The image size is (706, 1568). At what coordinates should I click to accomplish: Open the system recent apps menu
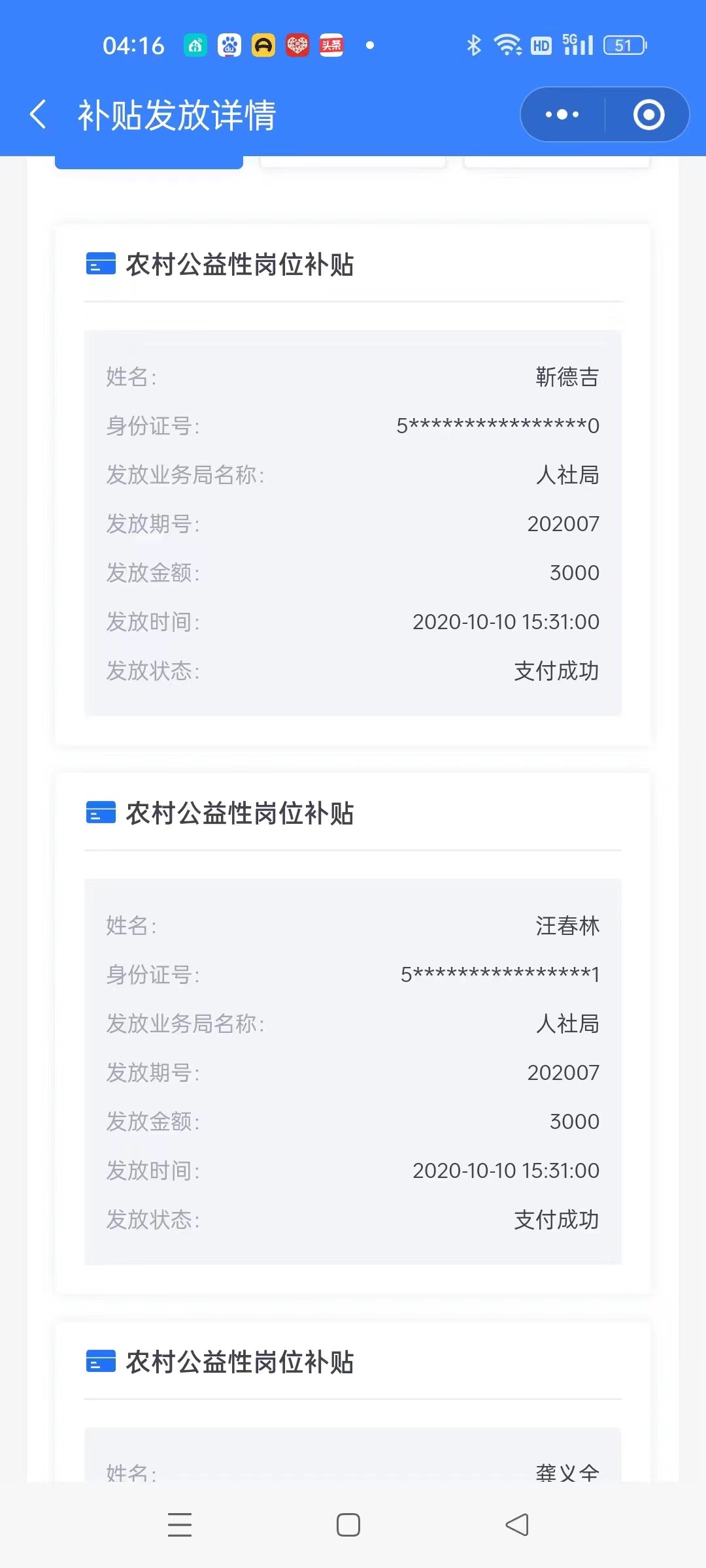[180, 1525]
